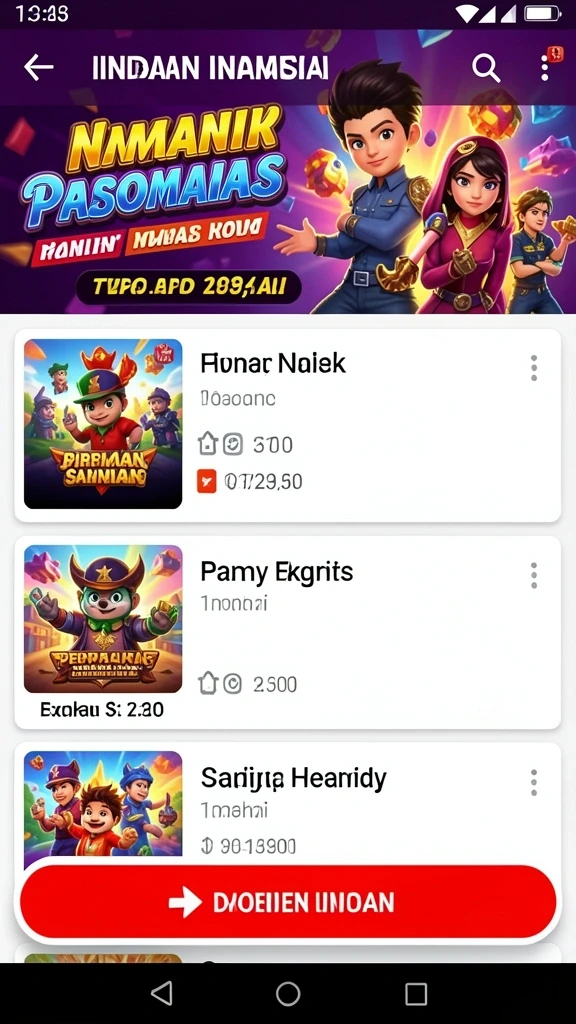The width and height of the screenshot is (576, 1024).
Task: Go back using the top arrow
Action: click(x=39, y=67)
